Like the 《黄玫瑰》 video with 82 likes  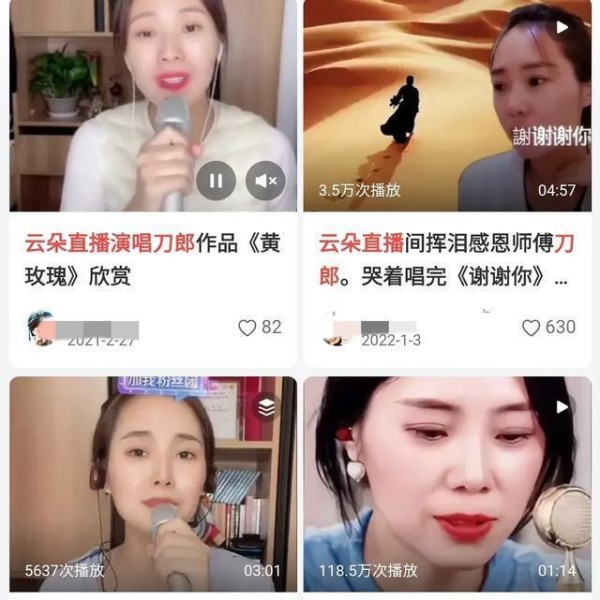tap(247, 327)
